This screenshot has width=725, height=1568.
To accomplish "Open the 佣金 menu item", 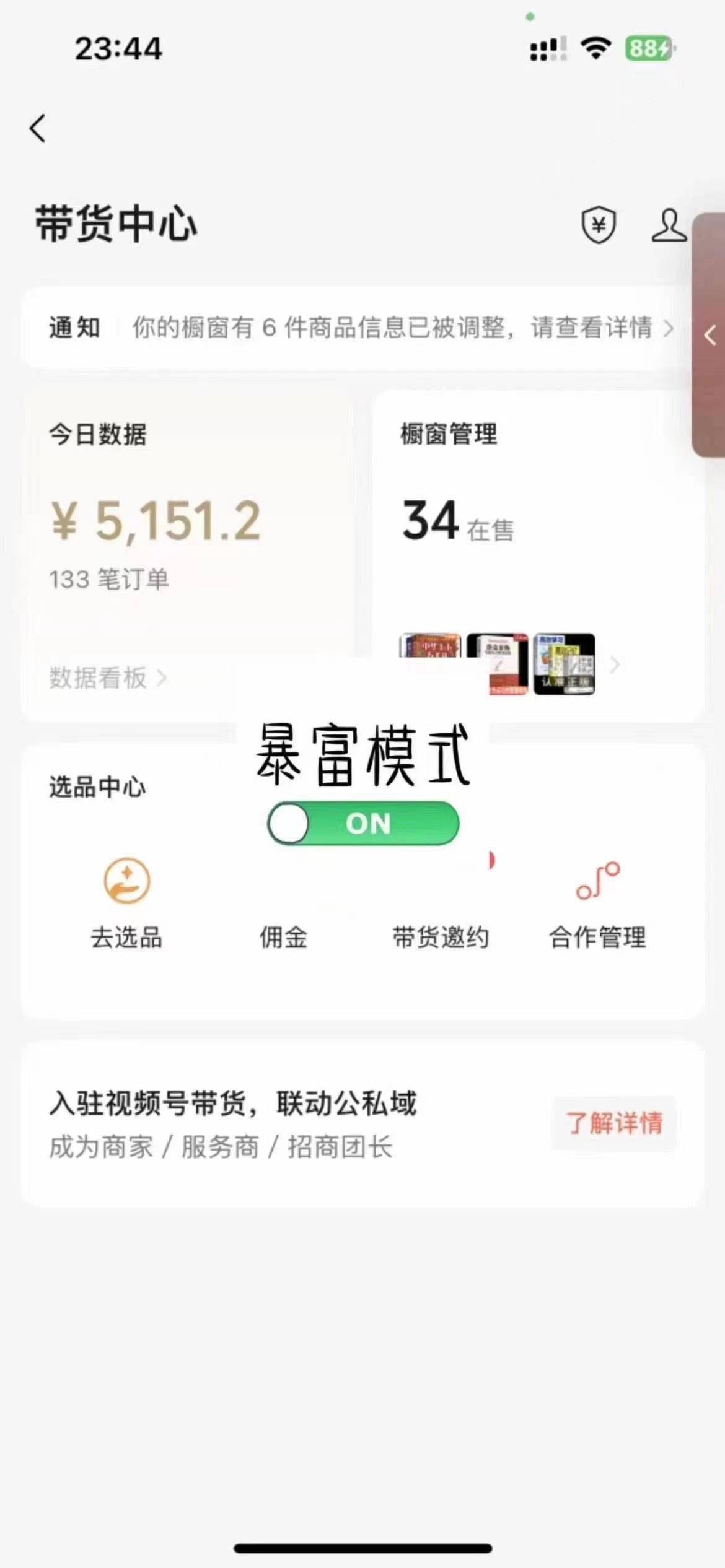I will 284,938.
